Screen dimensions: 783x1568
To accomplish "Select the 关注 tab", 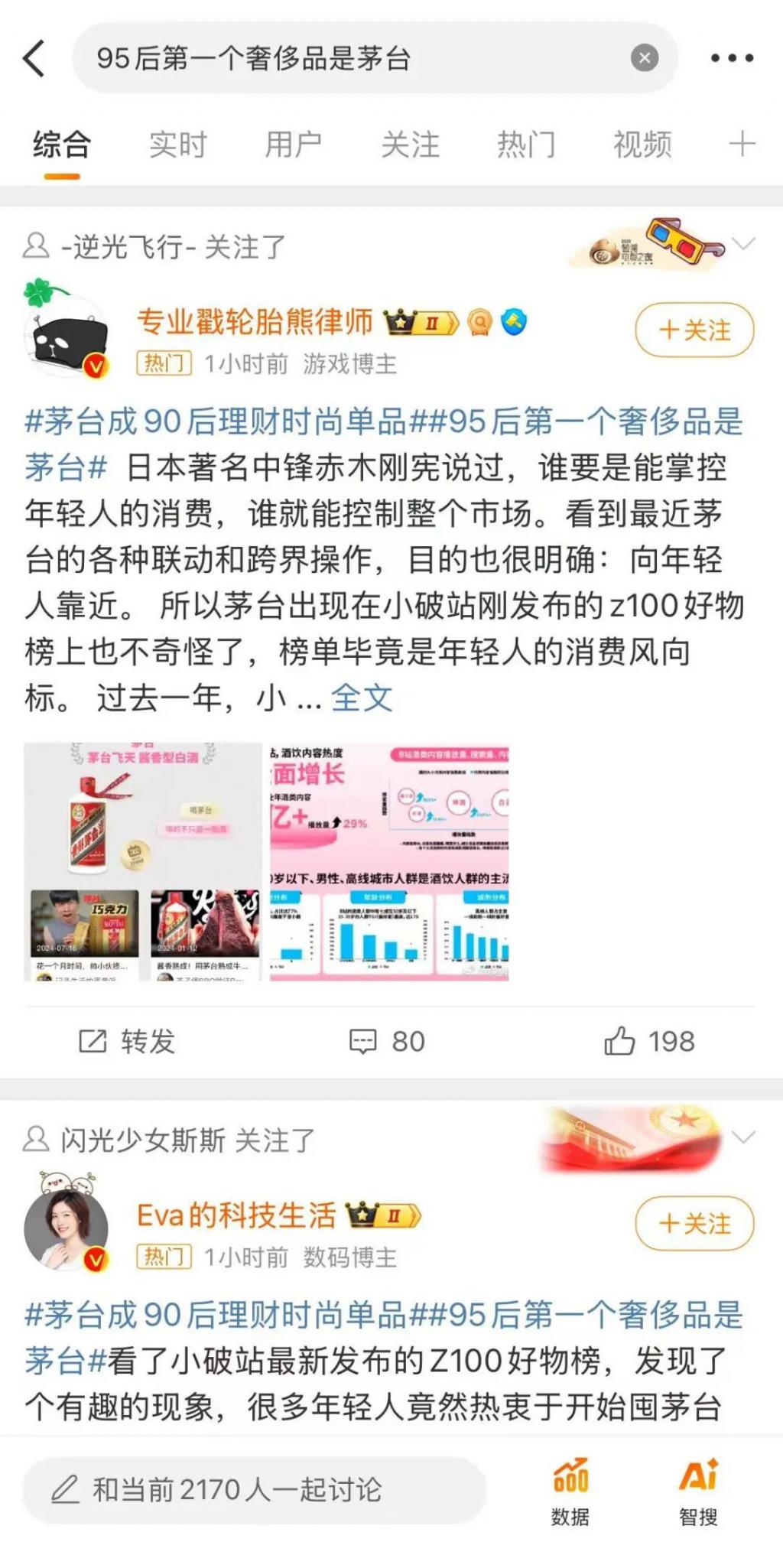I will [x=410, y=145].
